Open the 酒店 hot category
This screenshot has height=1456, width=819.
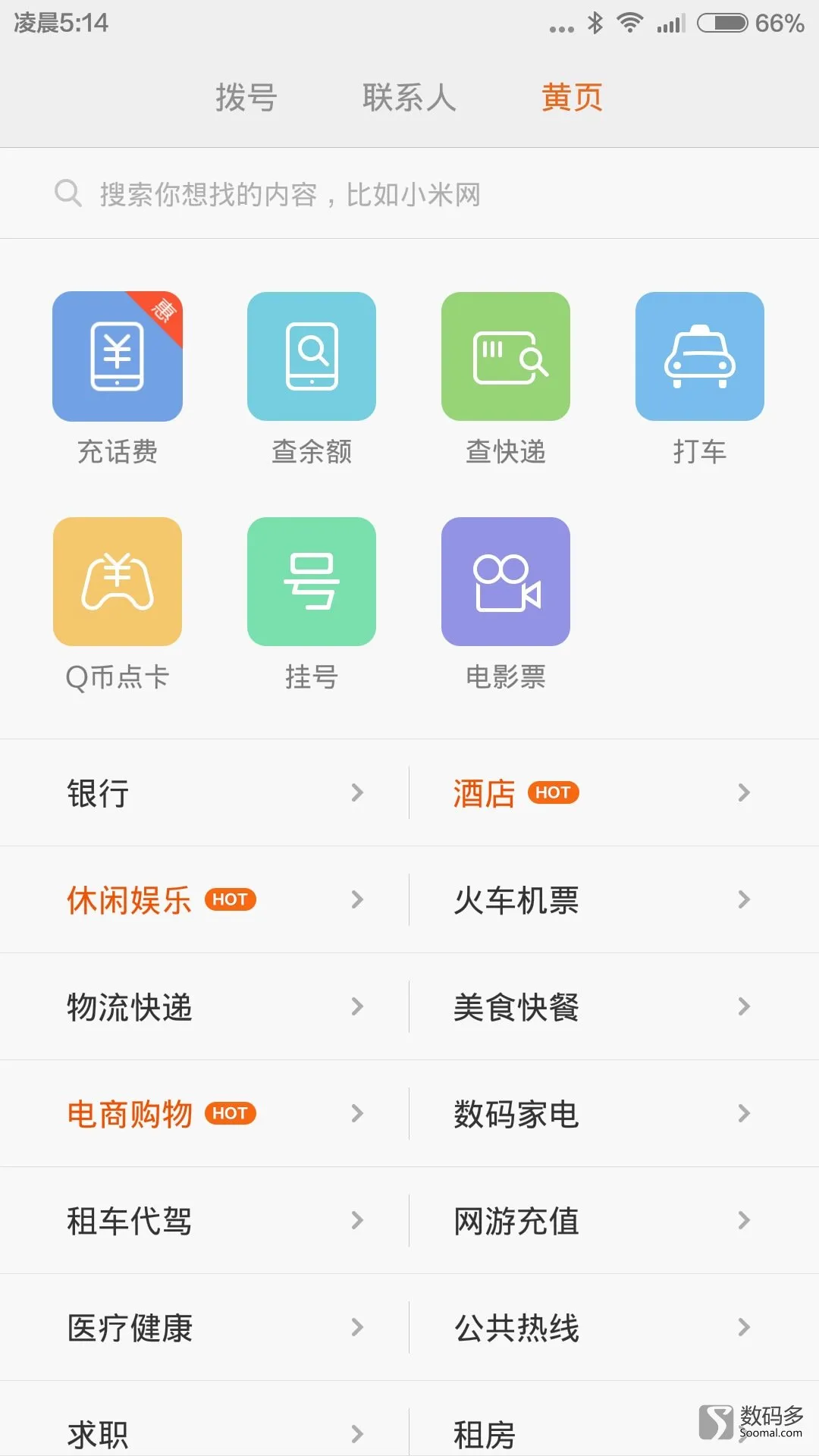(x=614, y=793)
